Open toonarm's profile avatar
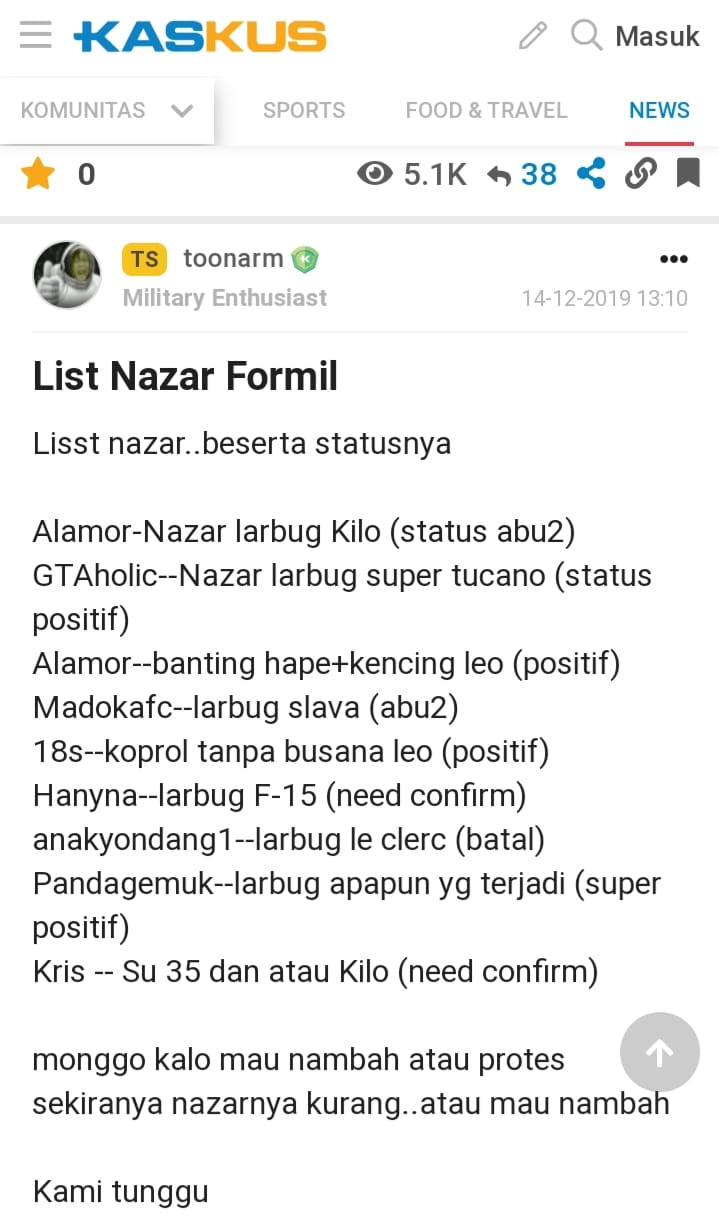The width and height of the screenshot is (719, 1230). pos(67,274)
